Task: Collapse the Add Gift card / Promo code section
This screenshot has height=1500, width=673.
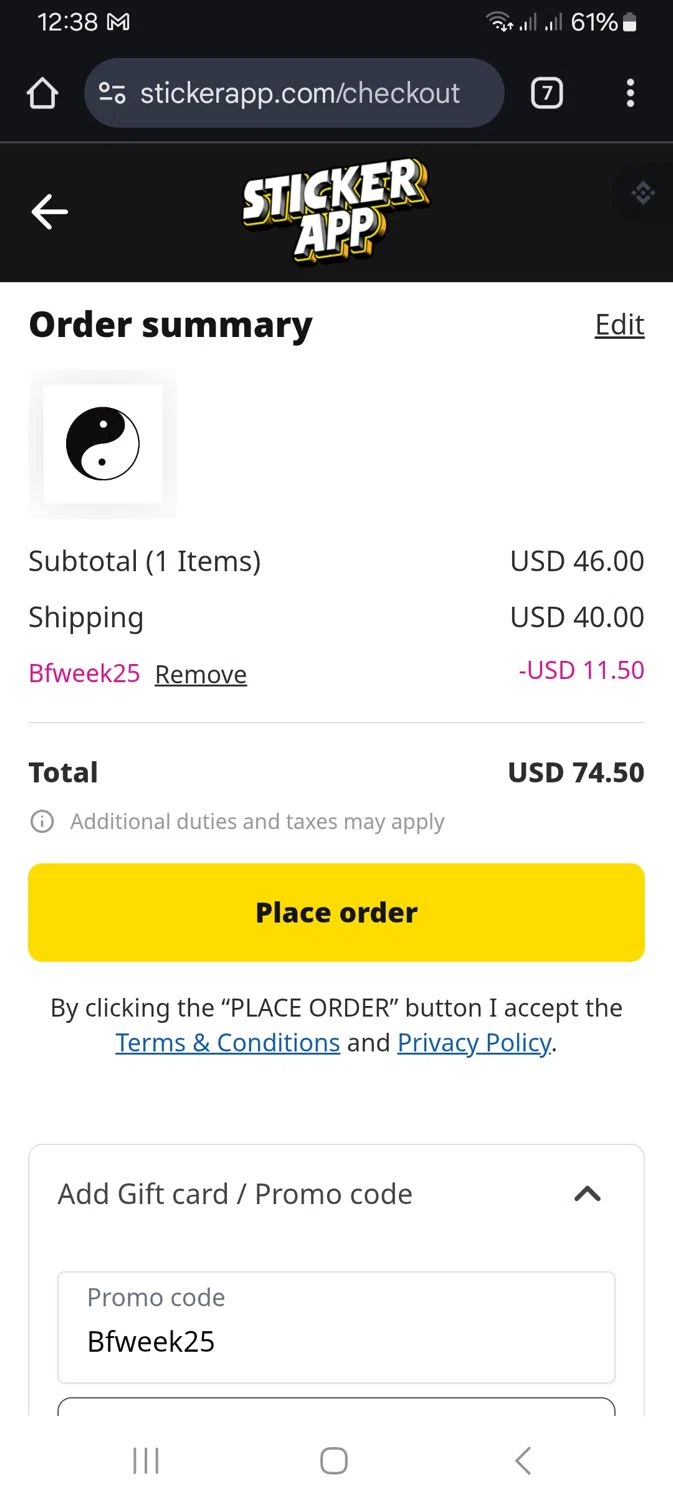Action: (x=587, y=1193)
